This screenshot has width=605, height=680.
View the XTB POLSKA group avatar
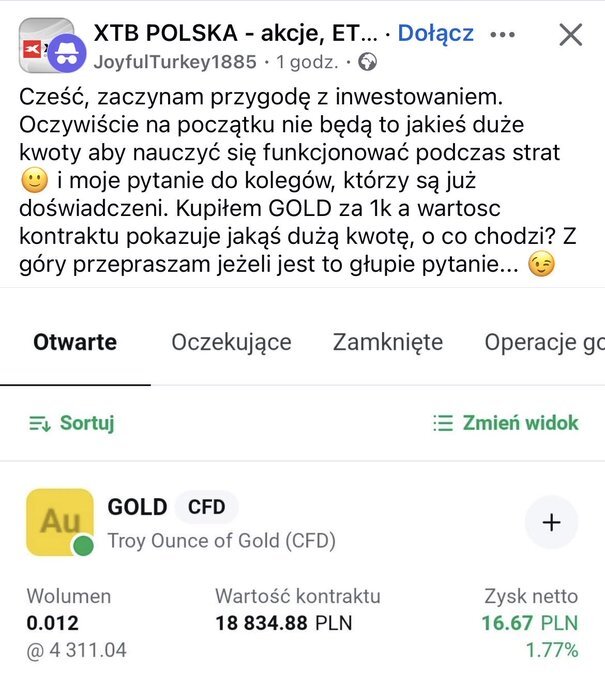pos(46,44)
